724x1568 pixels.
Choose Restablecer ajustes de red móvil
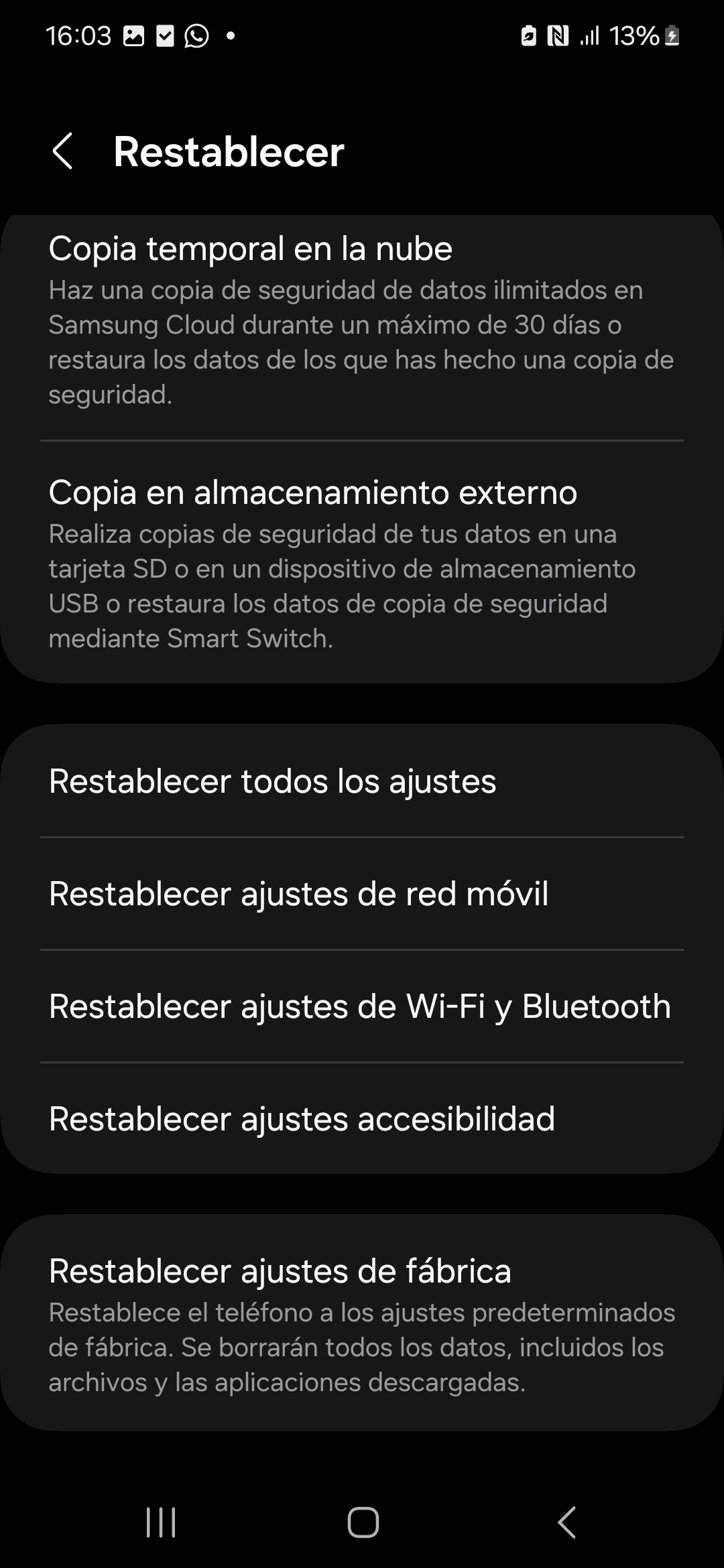362,894
